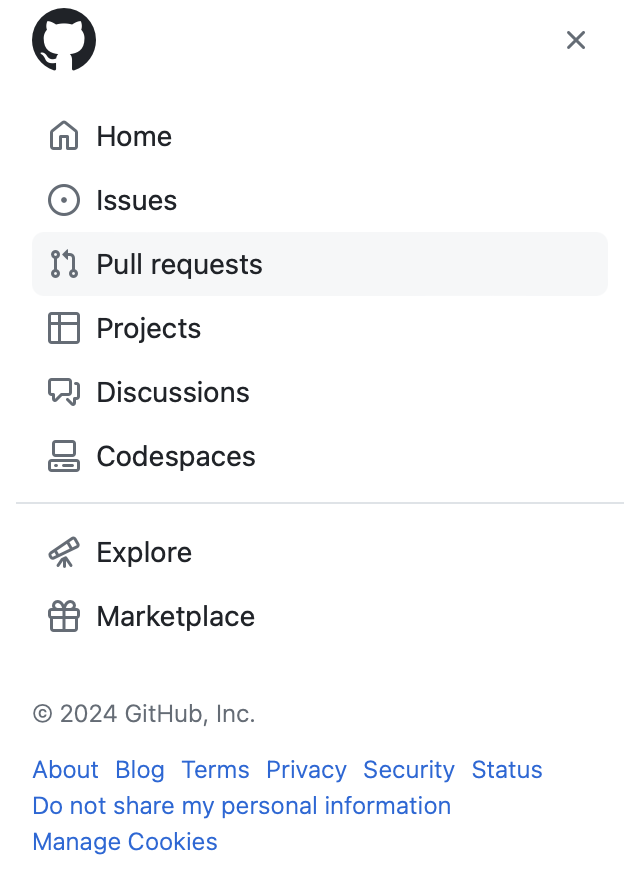This screenshot has height=872, width=634.
Task: Open the Terms link
Action: click(215, 770)
